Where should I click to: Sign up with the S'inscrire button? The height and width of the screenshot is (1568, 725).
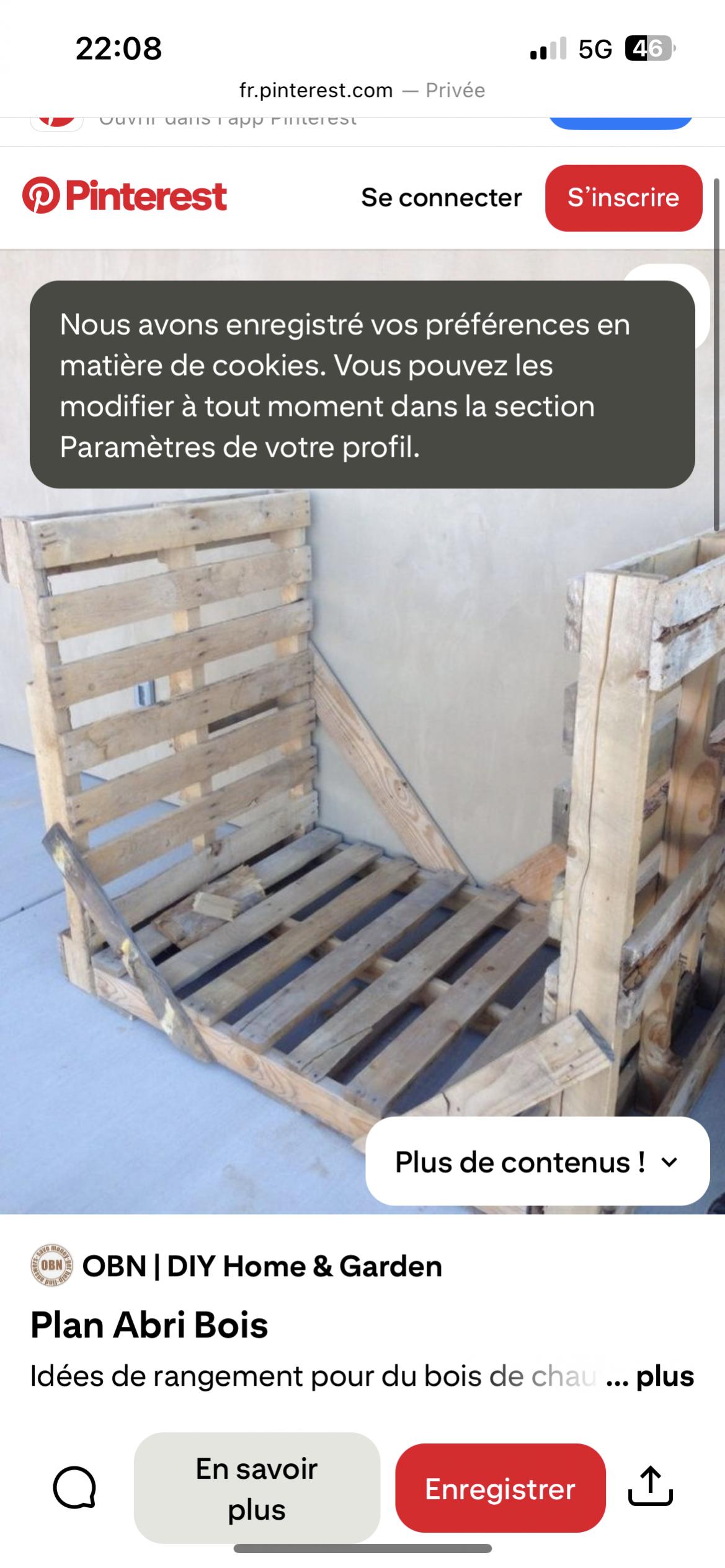pos(623,198)
